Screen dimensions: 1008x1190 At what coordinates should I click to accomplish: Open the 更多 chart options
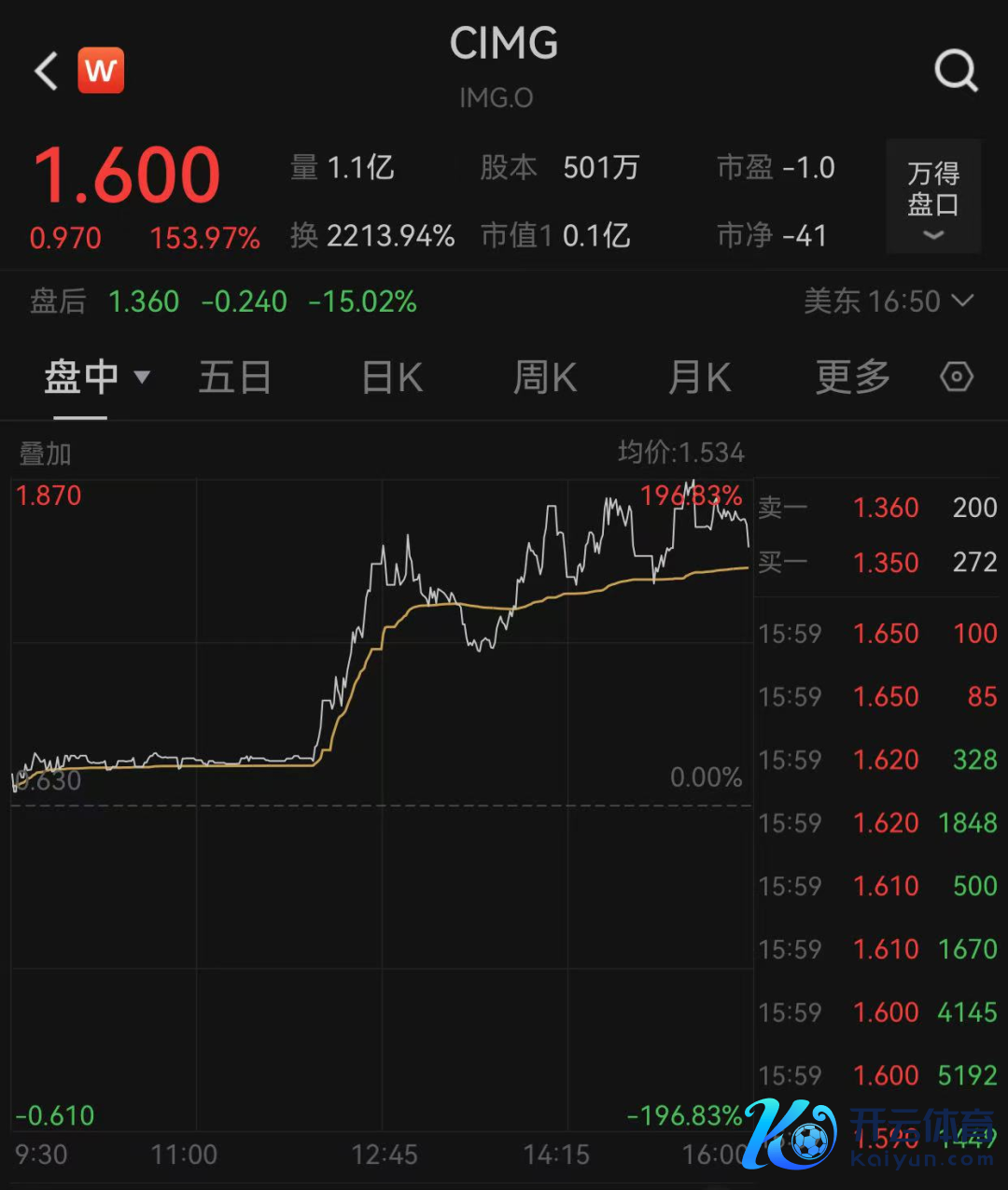[x=852, y=378]
